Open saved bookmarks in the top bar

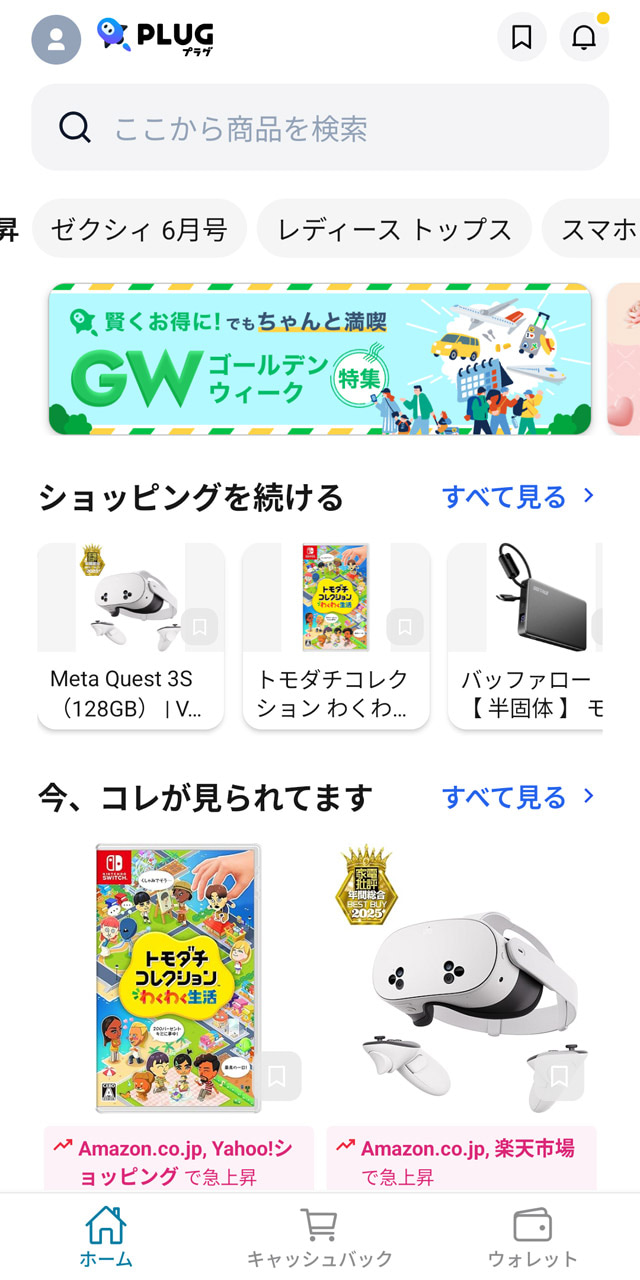521,38
